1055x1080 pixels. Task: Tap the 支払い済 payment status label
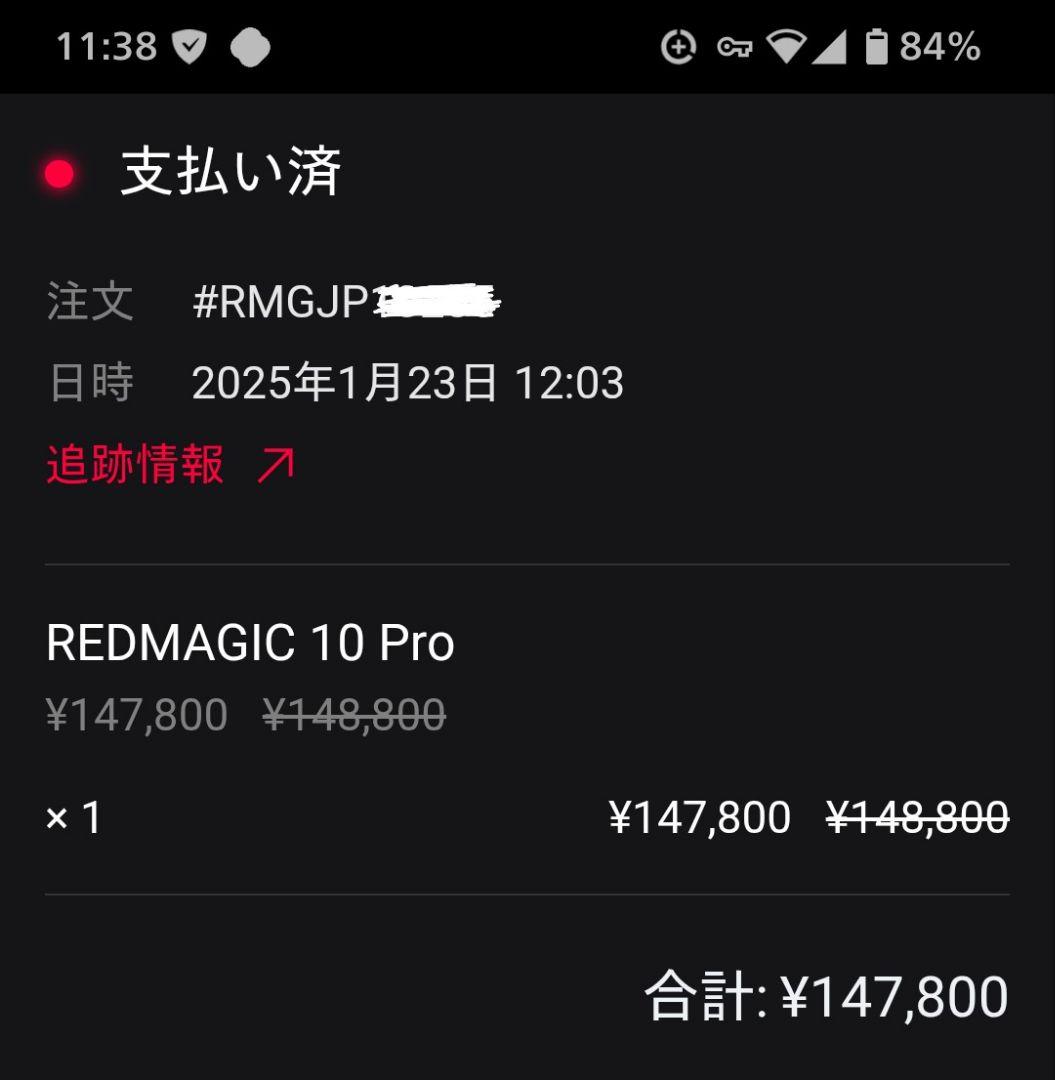coord(232,171)
